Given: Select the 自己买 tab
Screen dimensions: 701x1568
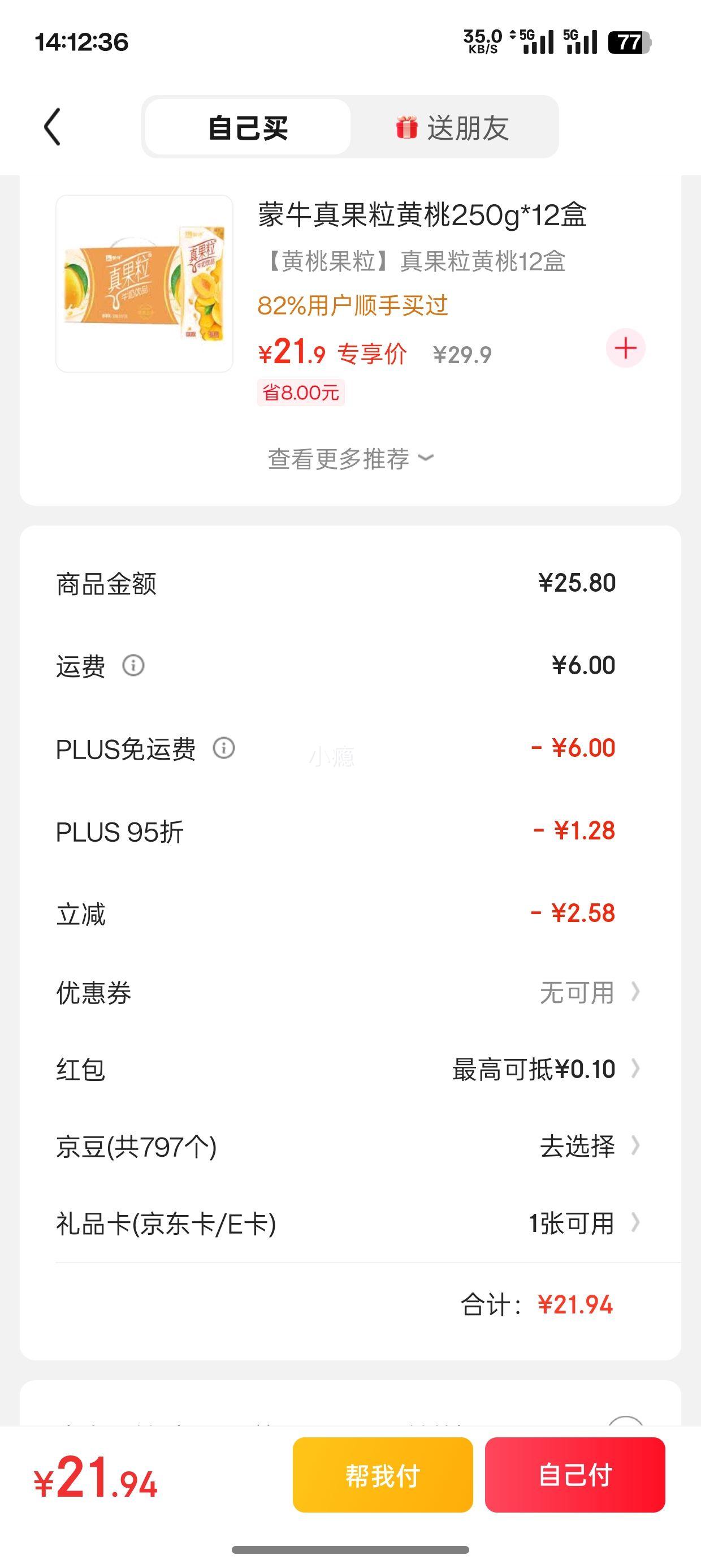Looking at the screenshot, I should point(248,127).
